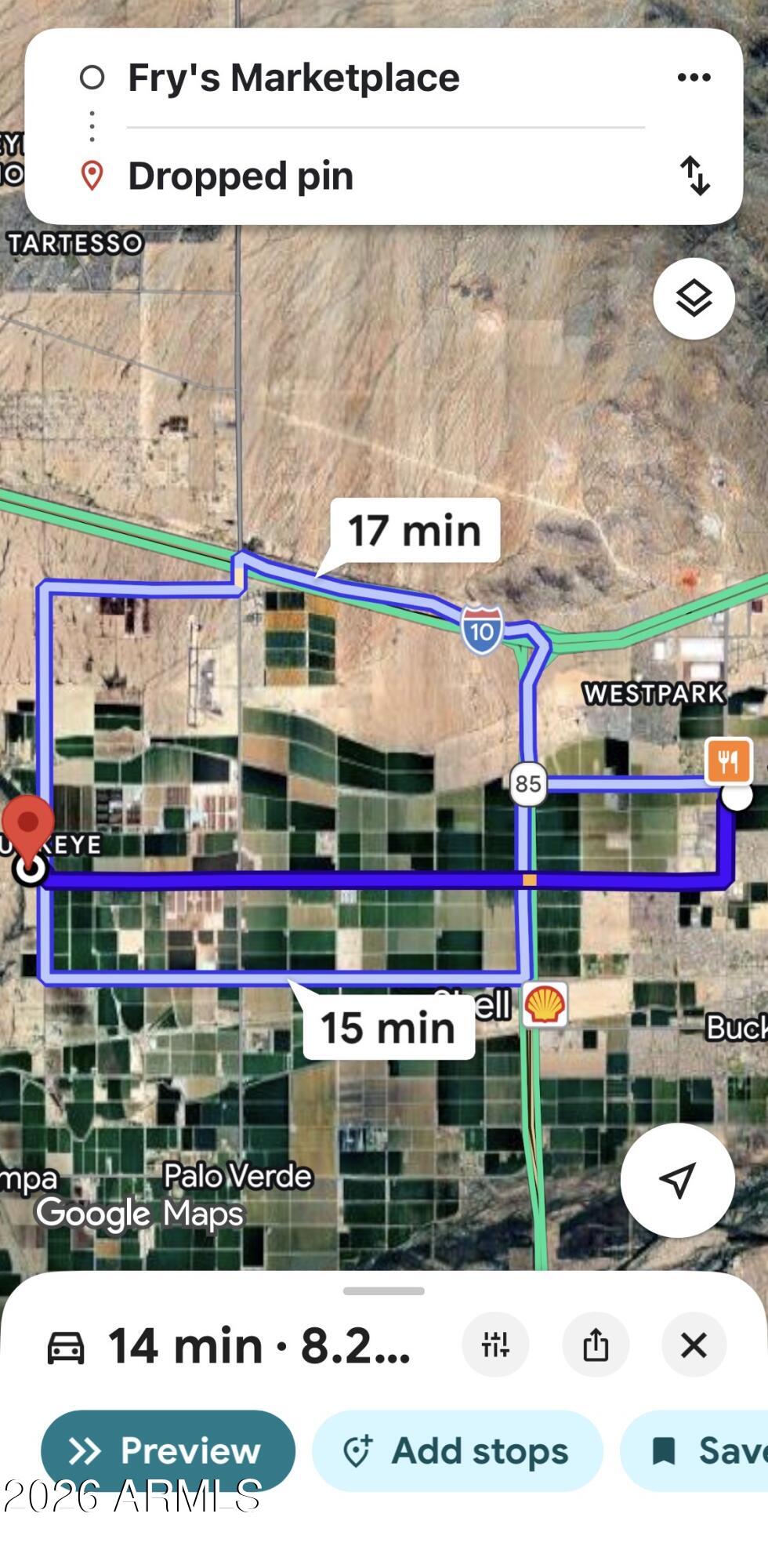Open the restaurant marker near Westpark
The width and height of the screenshot is (768, 1568).
click(728, 760)
